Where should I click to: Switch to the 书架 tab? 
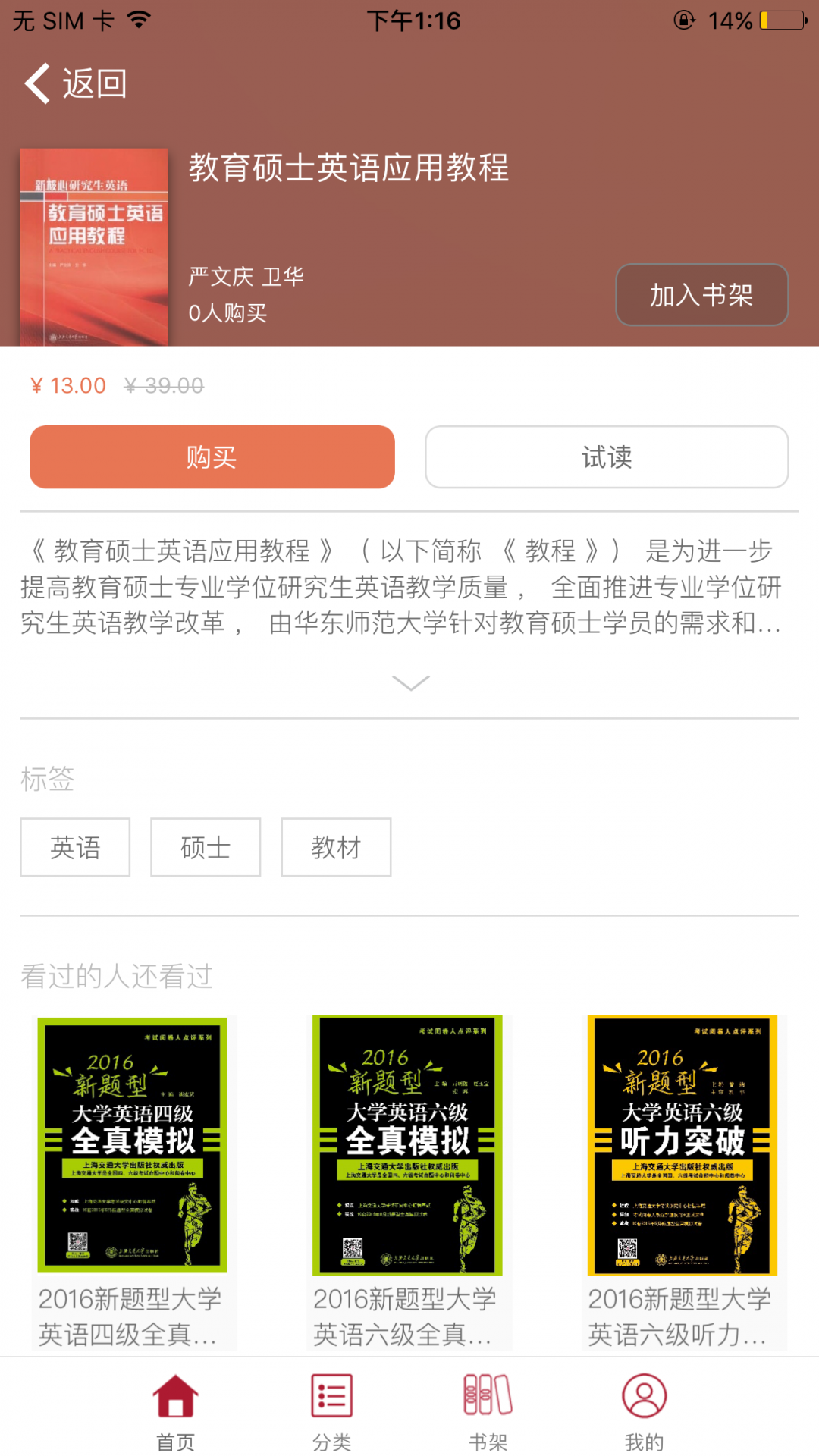pos(488,1410)
